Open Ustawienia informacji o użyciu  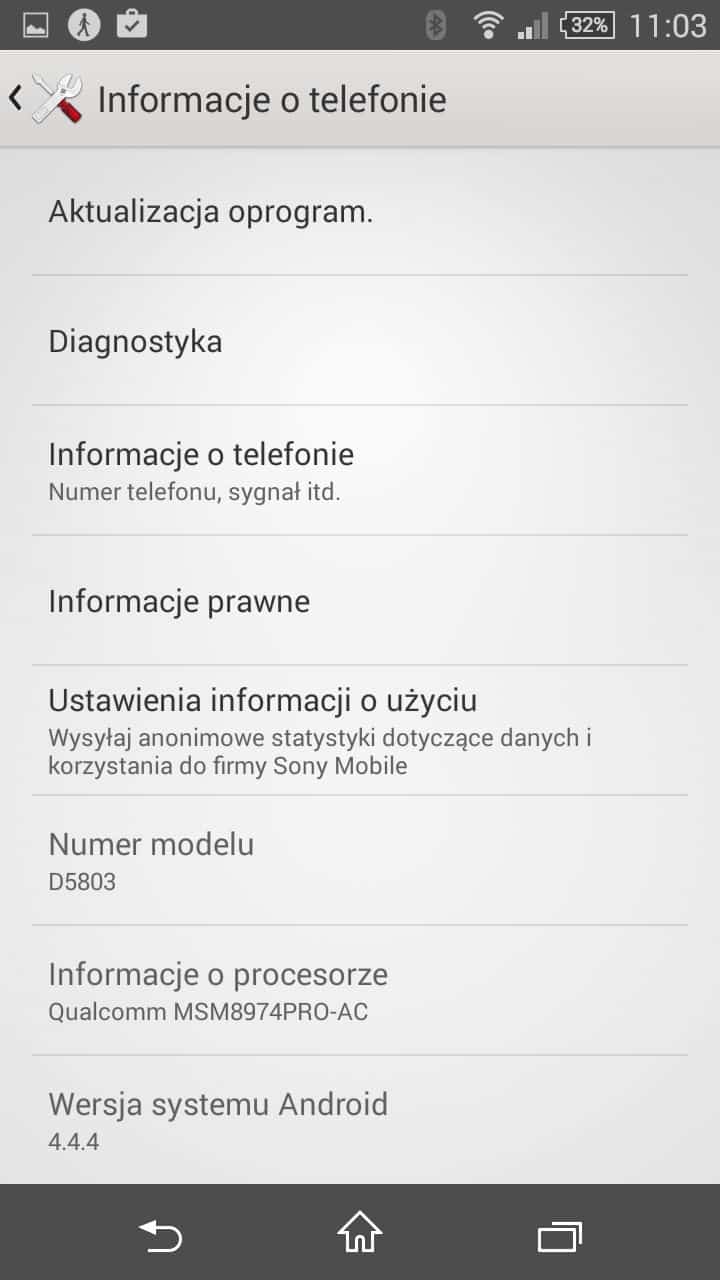pos(360,730)
